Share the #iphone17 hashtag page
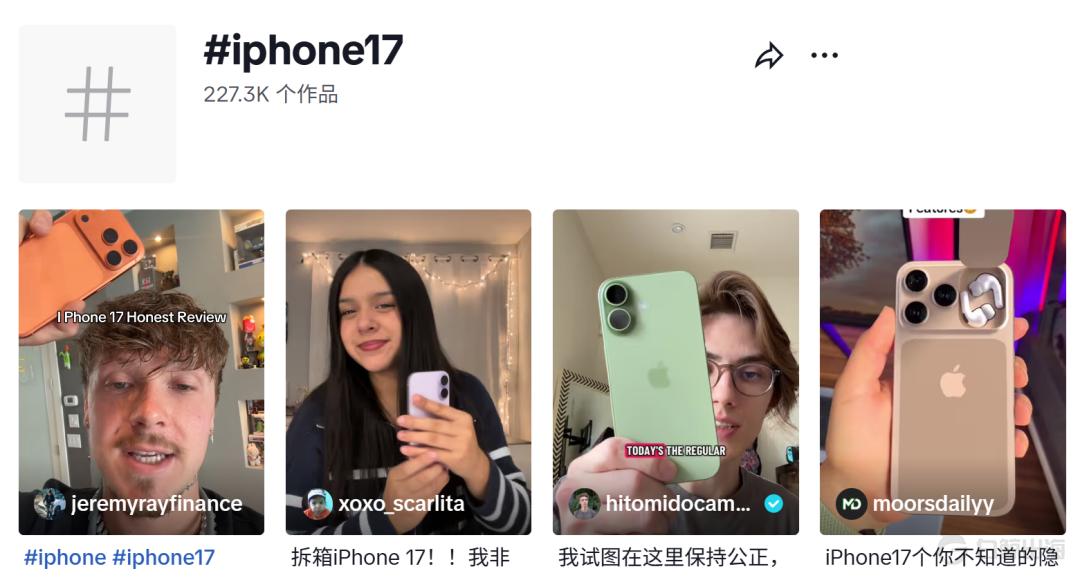Image resolution: width=1080 pixels, height=580 pixels. (768, 56)
